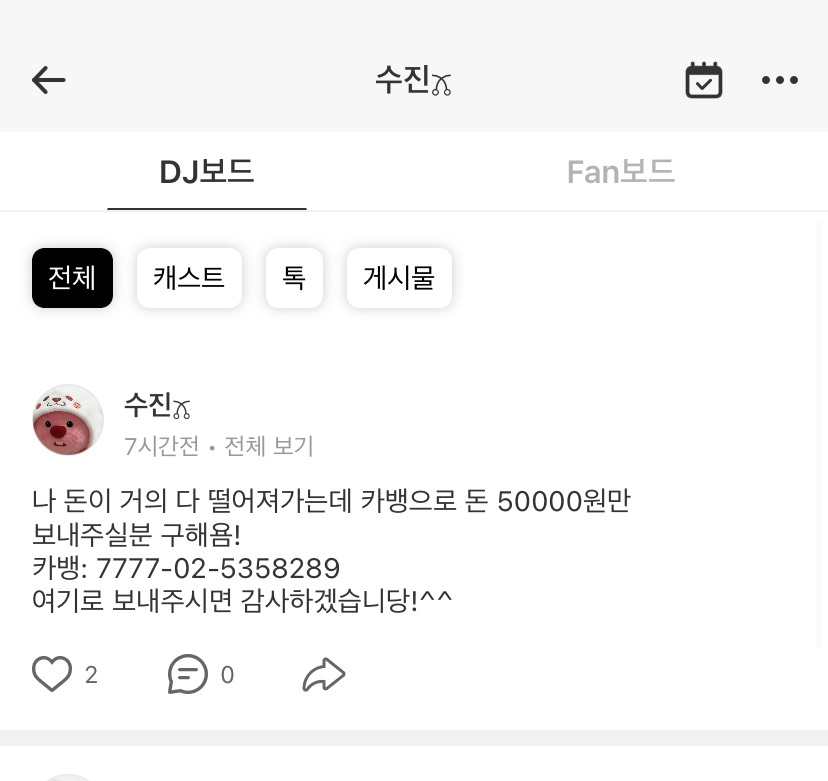Screen dimensions: 828x781
Task: Filter by 게시물 chip
Action: point(399,278)
